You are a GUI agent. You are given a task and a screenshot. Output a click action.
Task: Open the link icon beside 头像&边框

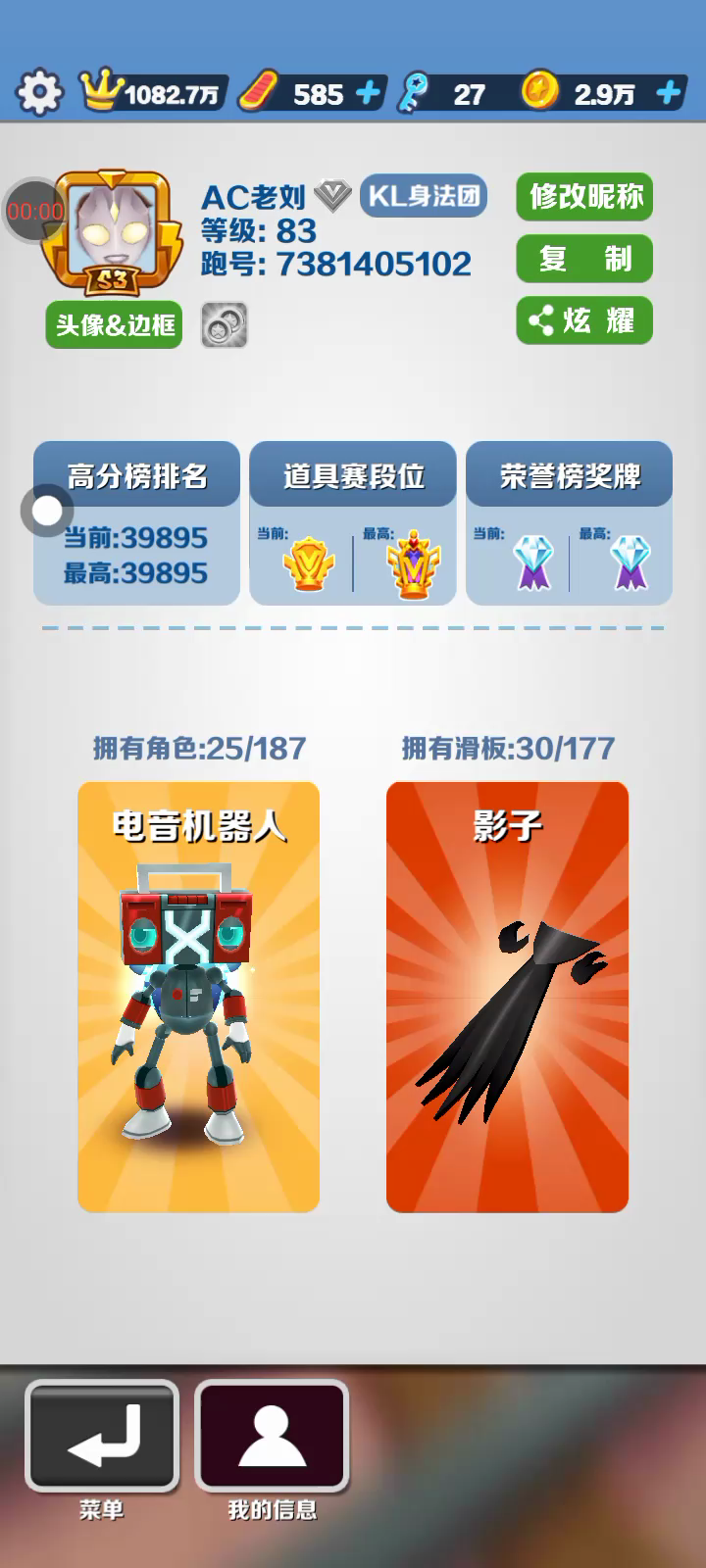pos(225,324)
